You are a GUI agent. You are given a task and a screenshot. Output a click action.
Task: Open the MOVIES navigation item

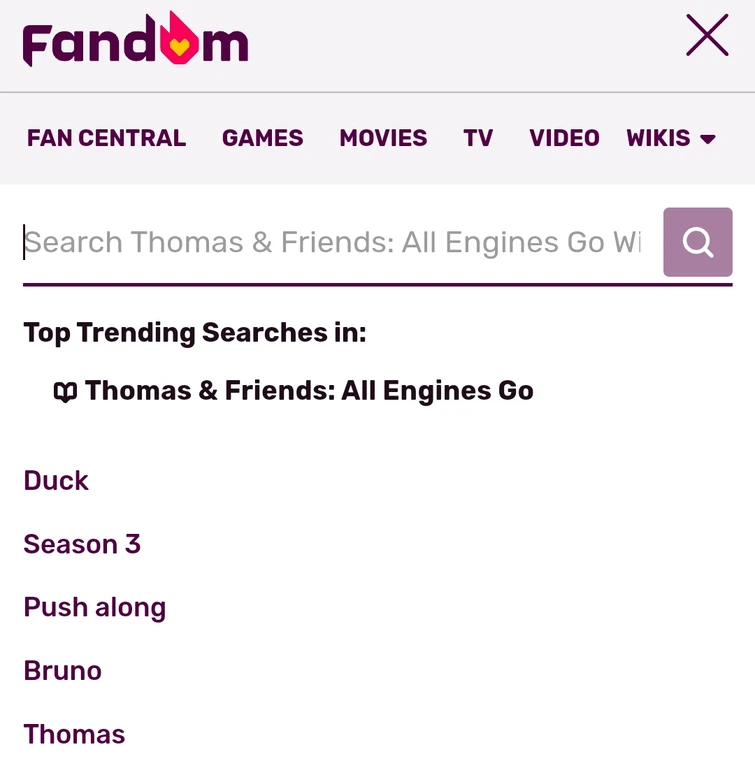383,138
